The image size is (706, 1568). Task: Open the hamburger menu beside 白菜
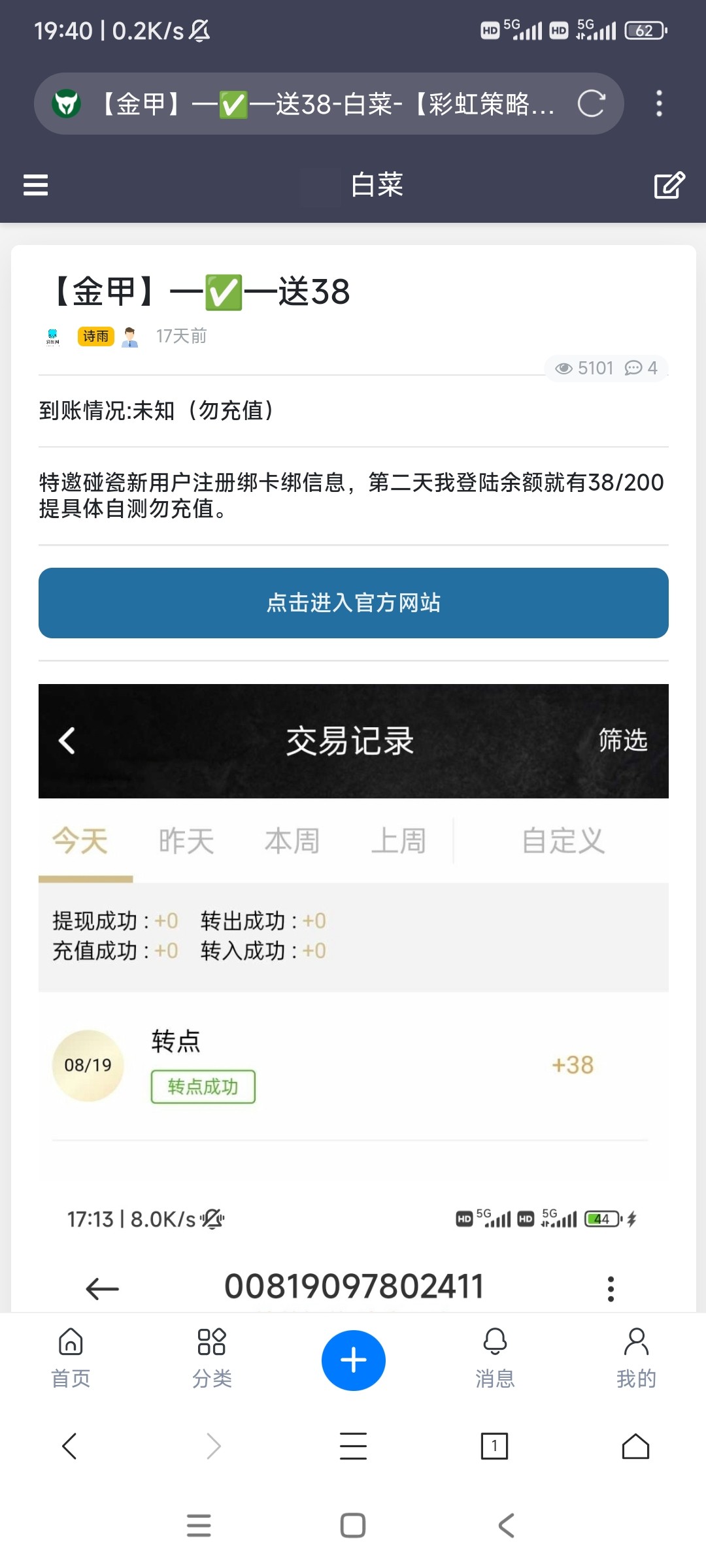pos(35,185)
